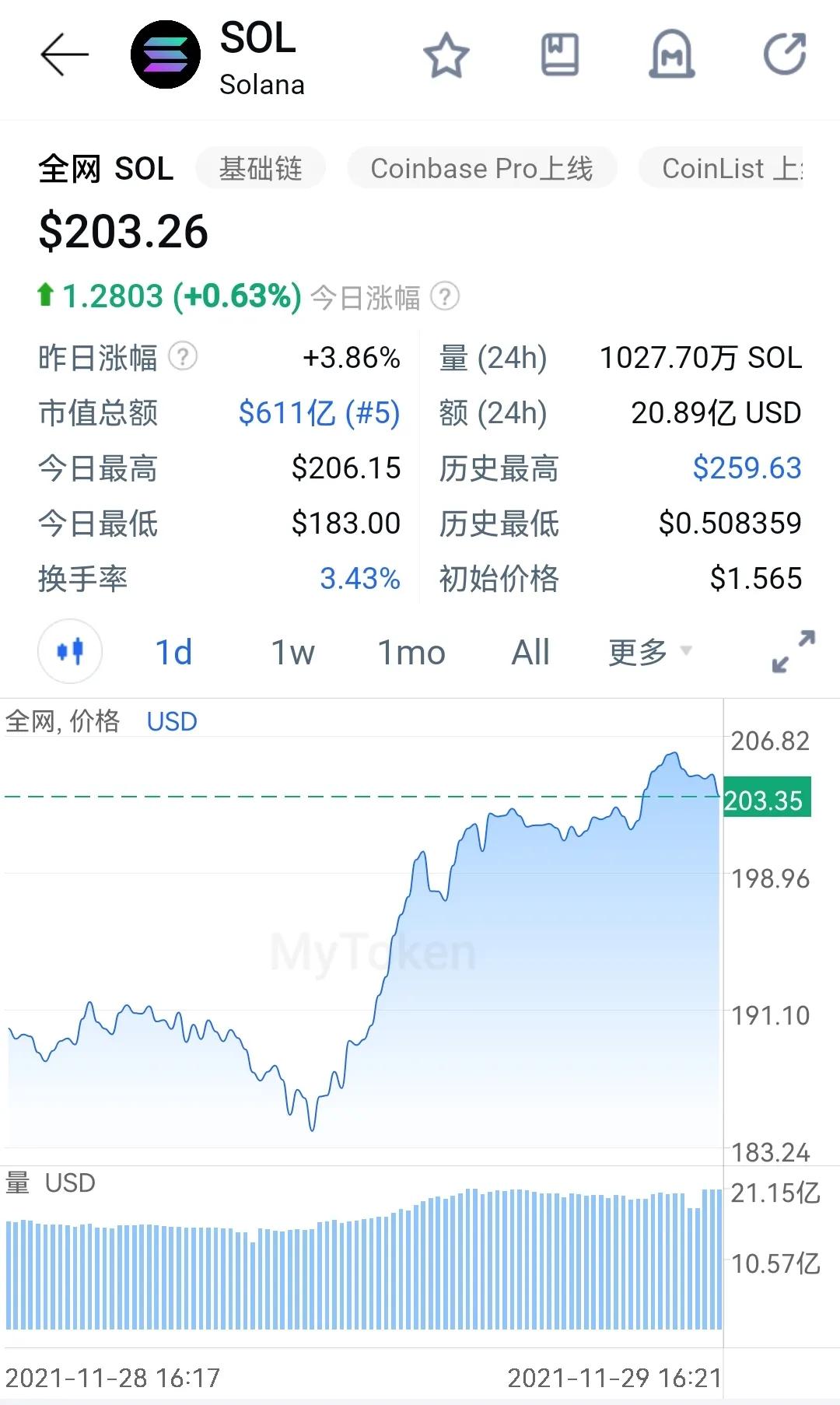This screenshot has height=1405, width=840.
Task: Expand the 更多 range dropdown
Action: [x=649, y=653]
